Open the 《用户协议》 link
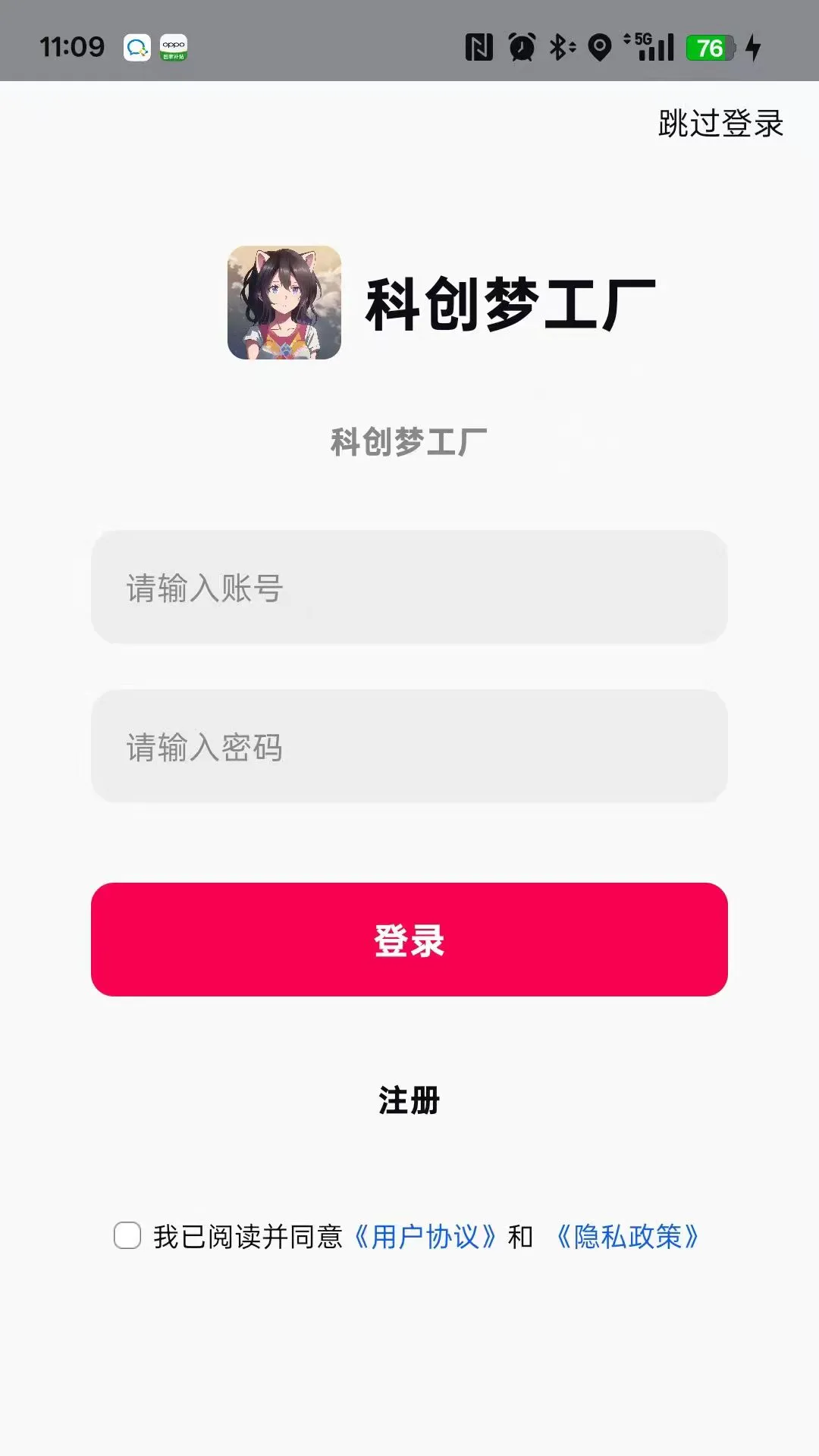This screenshot has height=1456, width=819. point(425,1237)
